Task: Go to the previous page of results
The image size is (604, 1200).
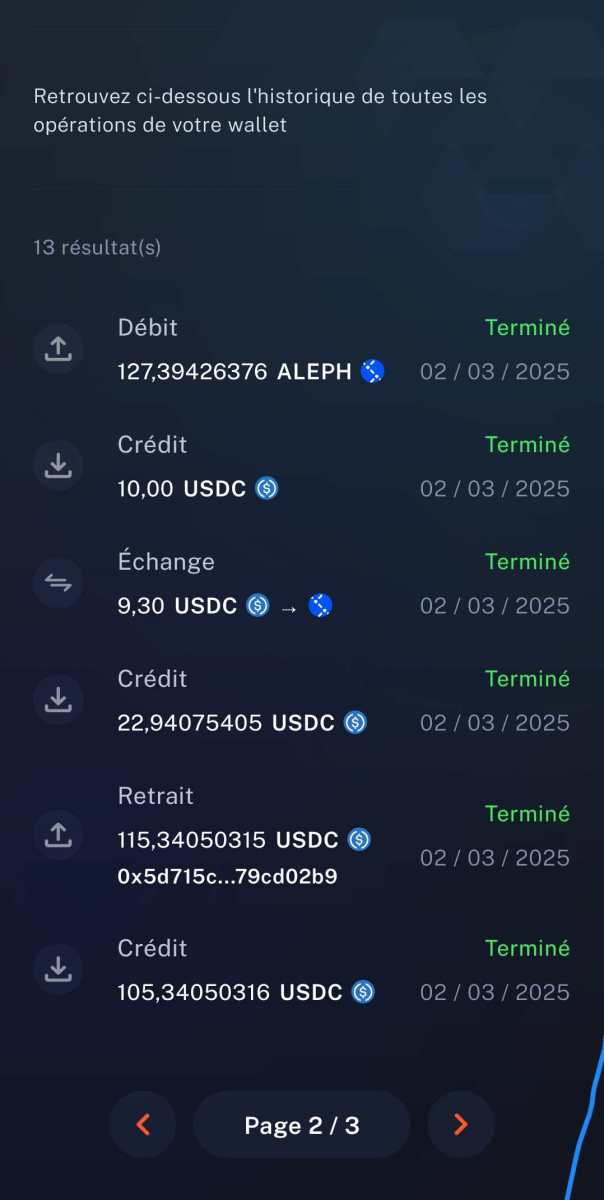Action: 142,1125
